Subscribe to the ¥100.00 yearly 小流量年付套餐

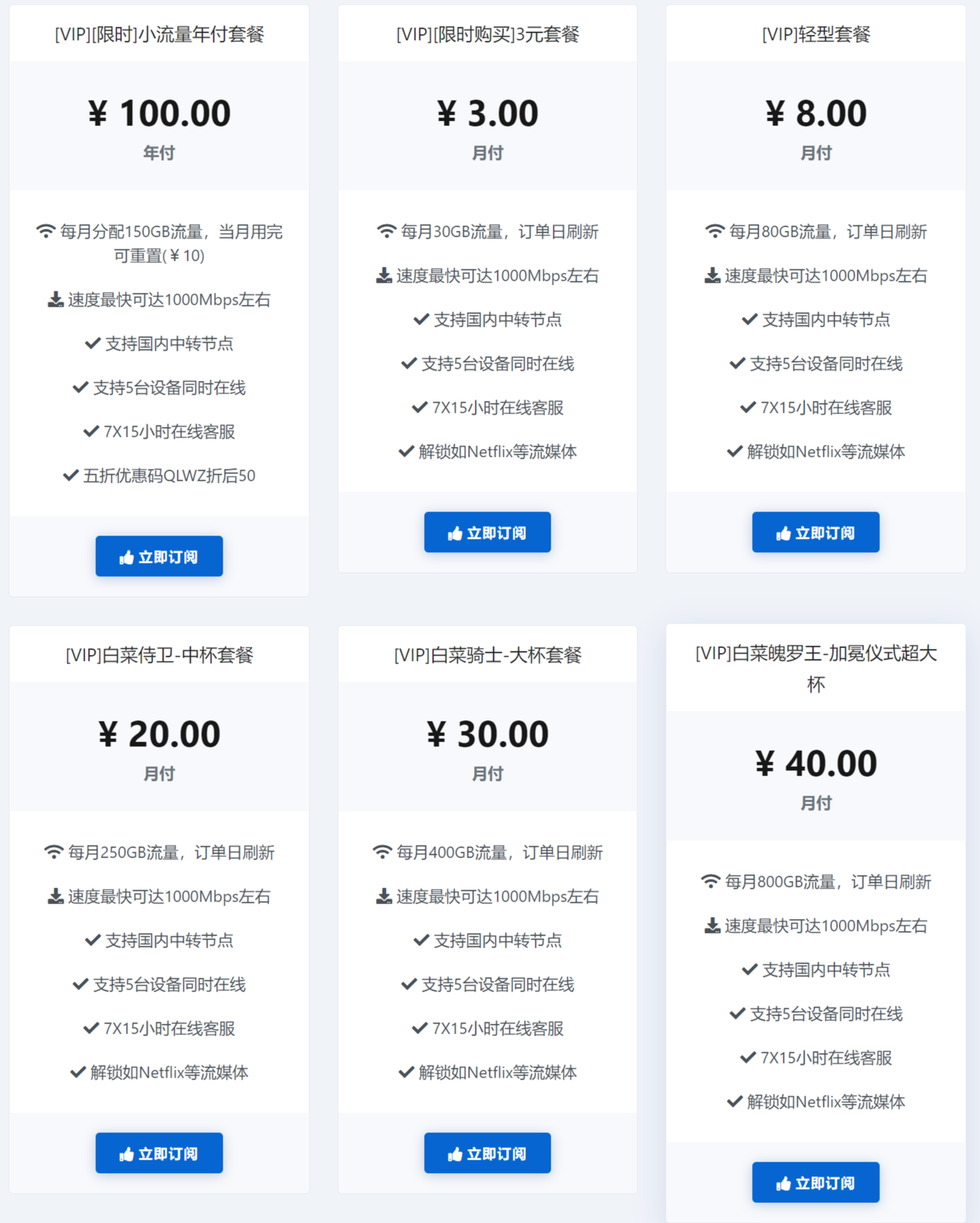click(x=159, y=556)
